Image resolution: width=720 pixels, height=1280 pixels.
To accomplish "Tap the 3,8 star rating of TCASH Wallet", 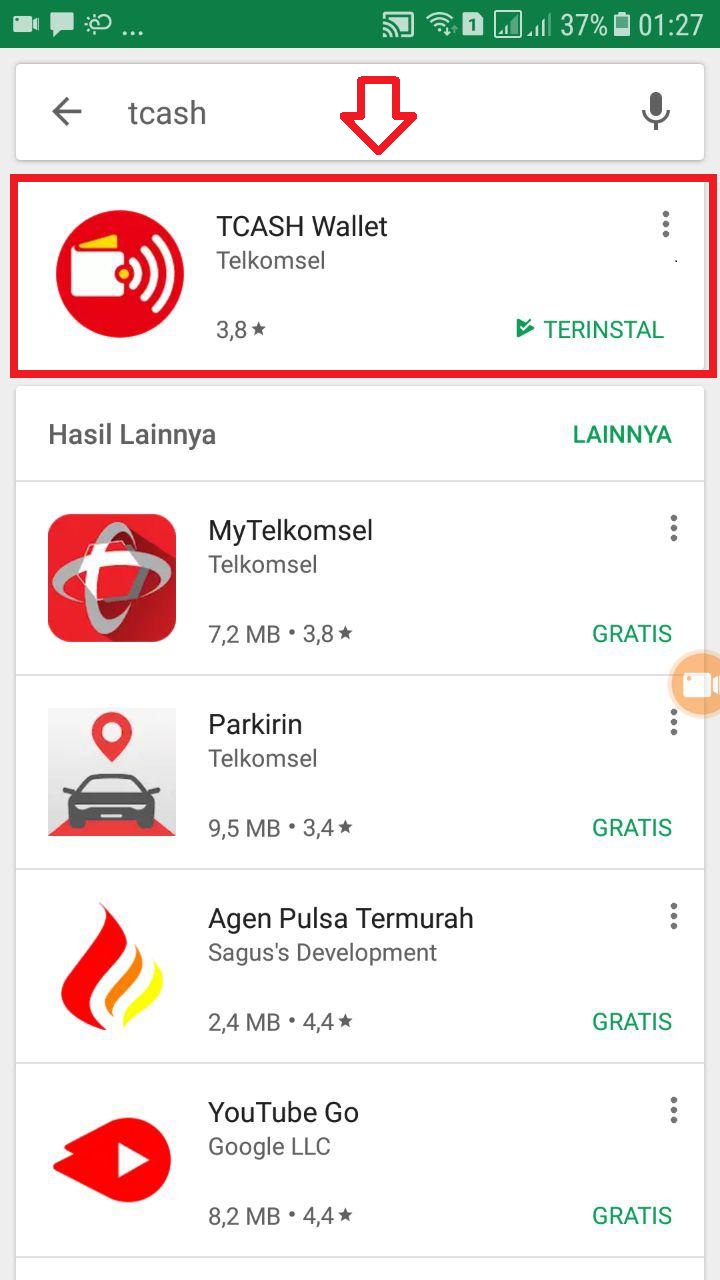I will (240, 330).
